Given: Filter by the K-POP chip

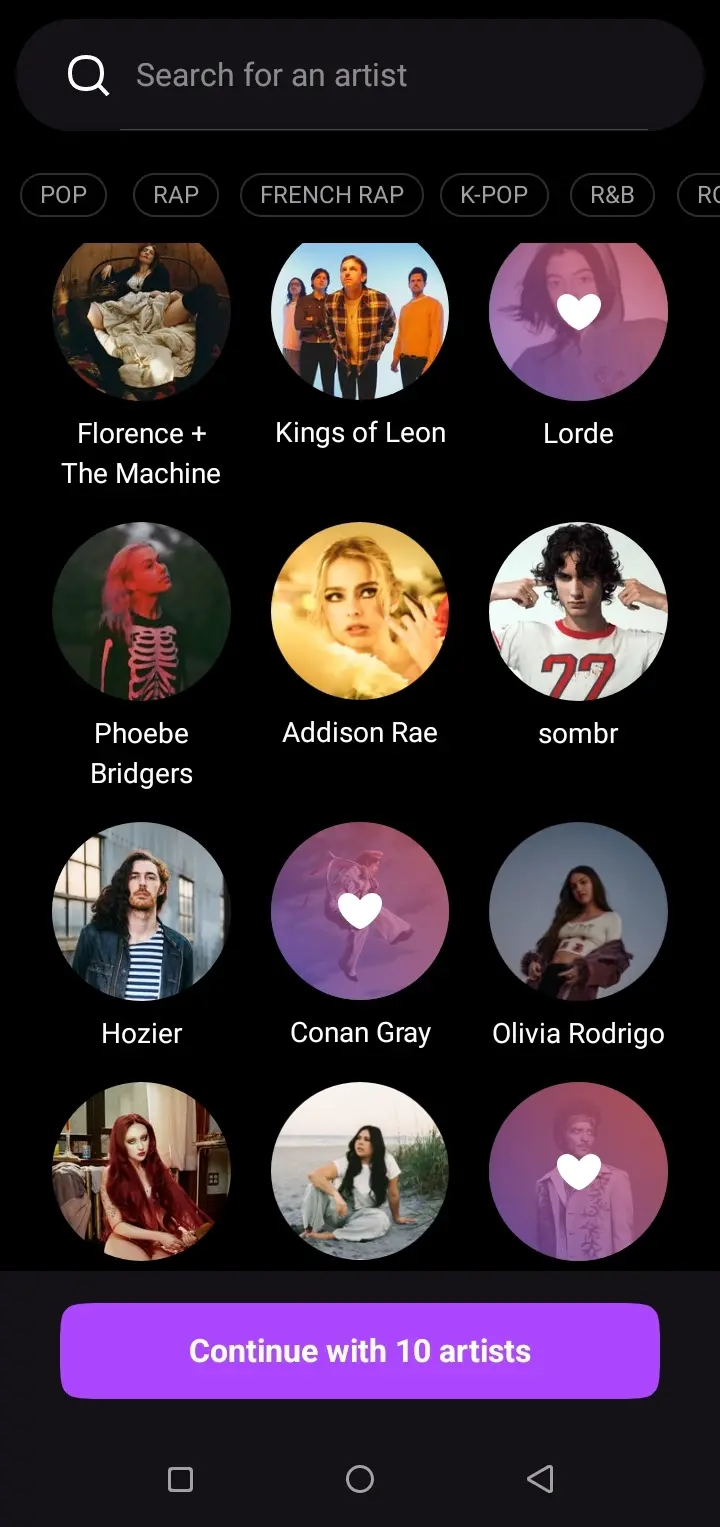Looking at the screenshot, I should coord(494,195).
